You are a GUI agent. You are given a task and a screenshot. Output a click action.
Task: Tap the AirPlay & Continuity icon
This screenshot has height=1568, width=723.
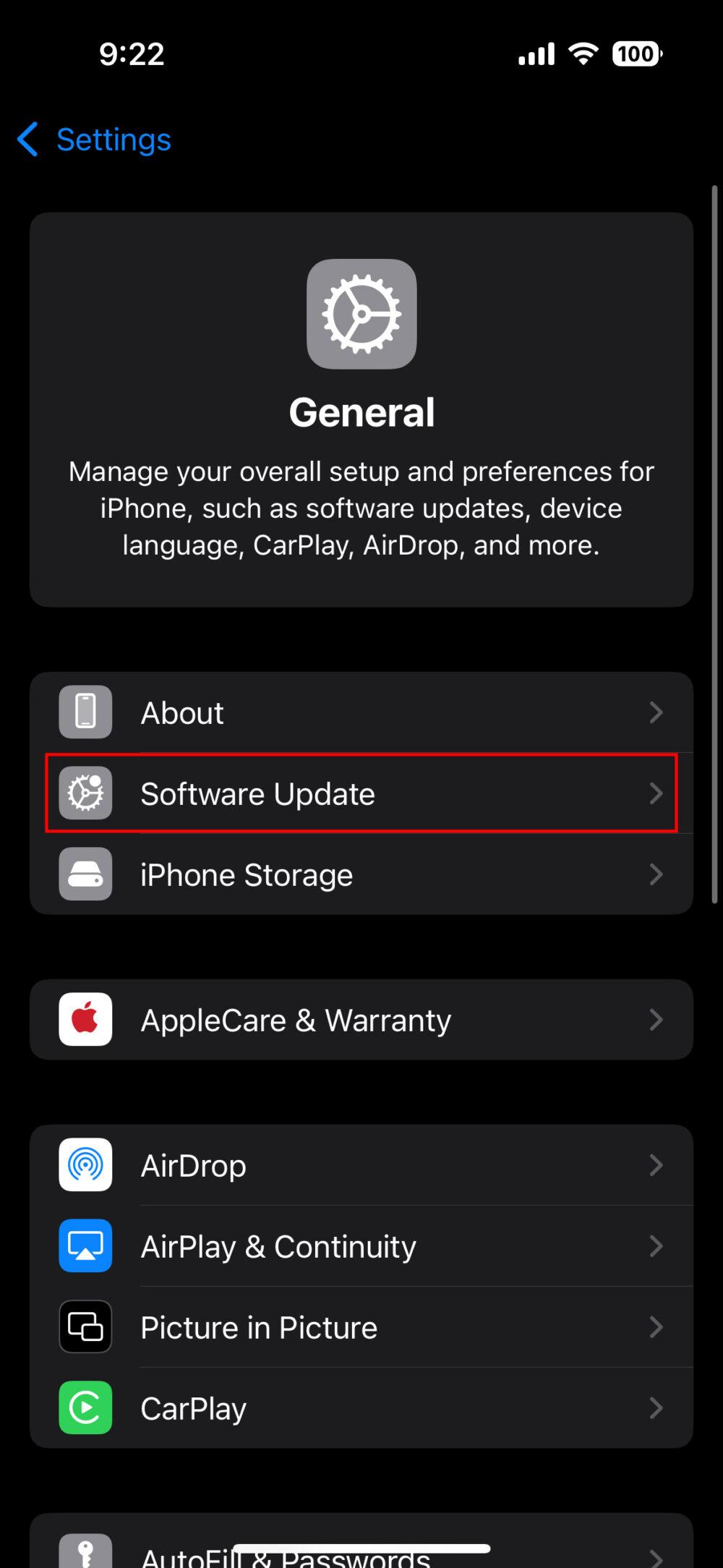pos(85,1245)
